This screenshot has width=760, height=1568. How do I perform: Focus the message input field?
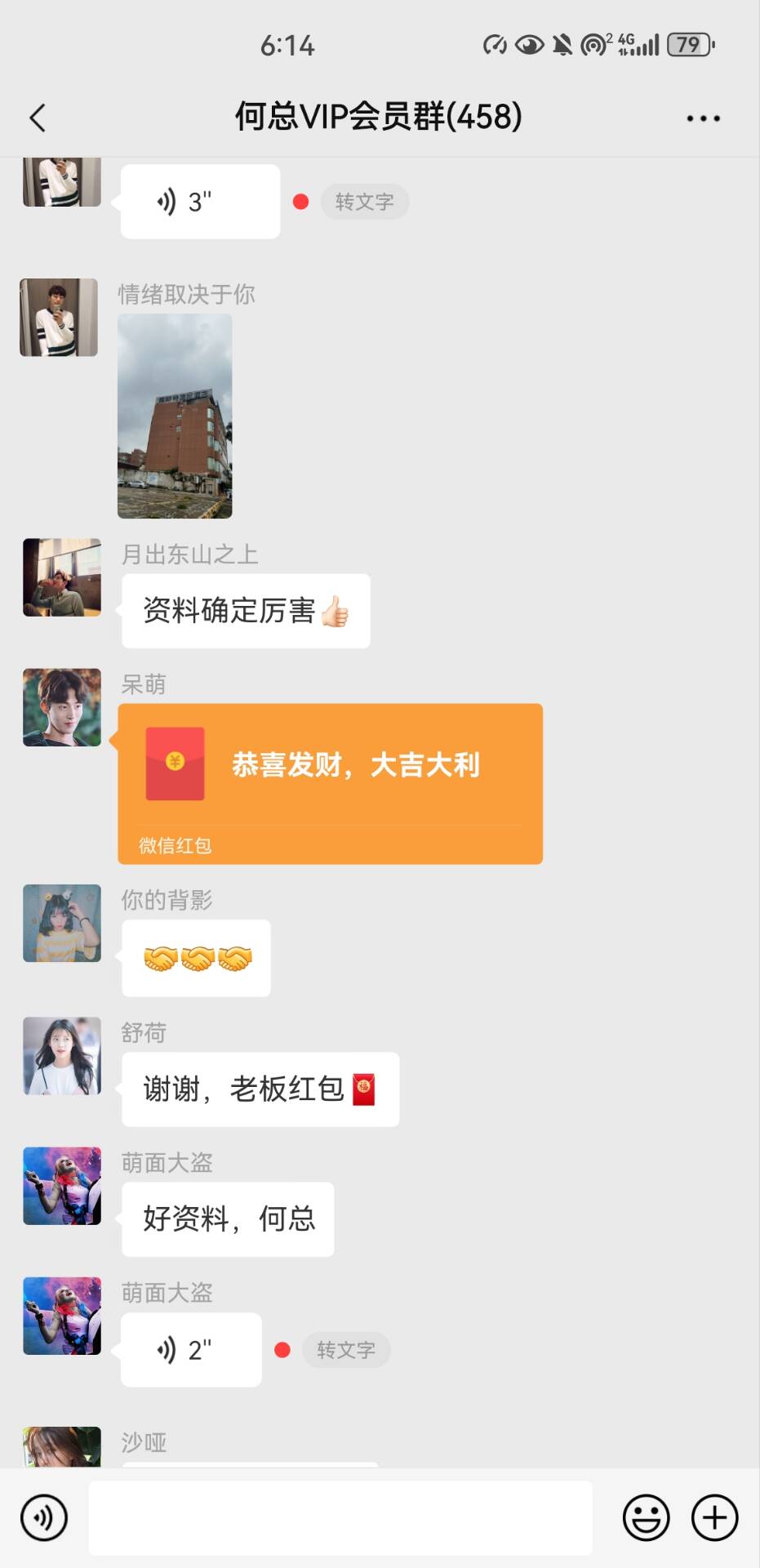pyautogui.click(x=340, y=1518)
